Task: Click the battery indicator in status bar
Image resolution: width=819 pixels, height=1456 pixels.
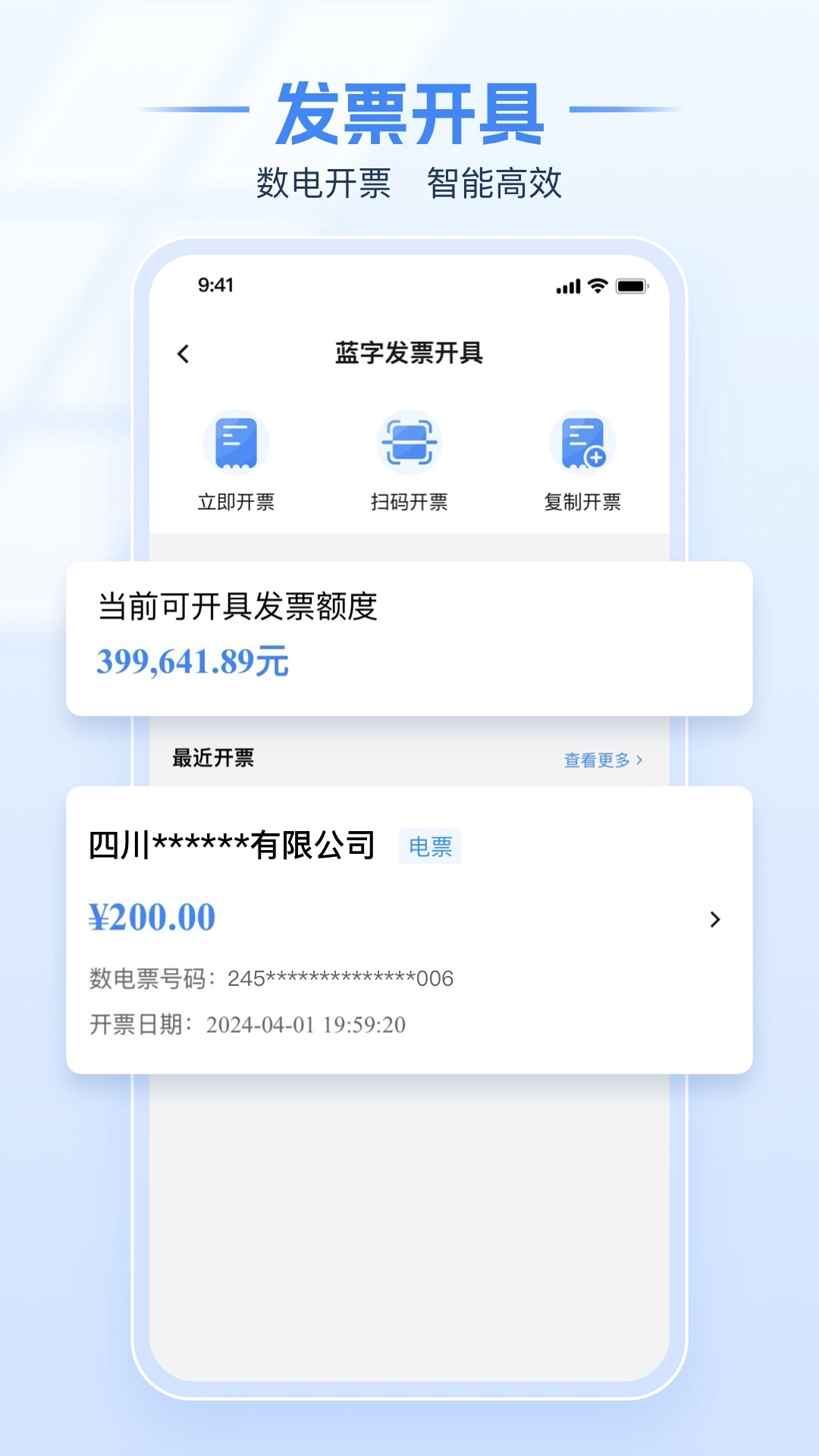Action: click(634, 286)
